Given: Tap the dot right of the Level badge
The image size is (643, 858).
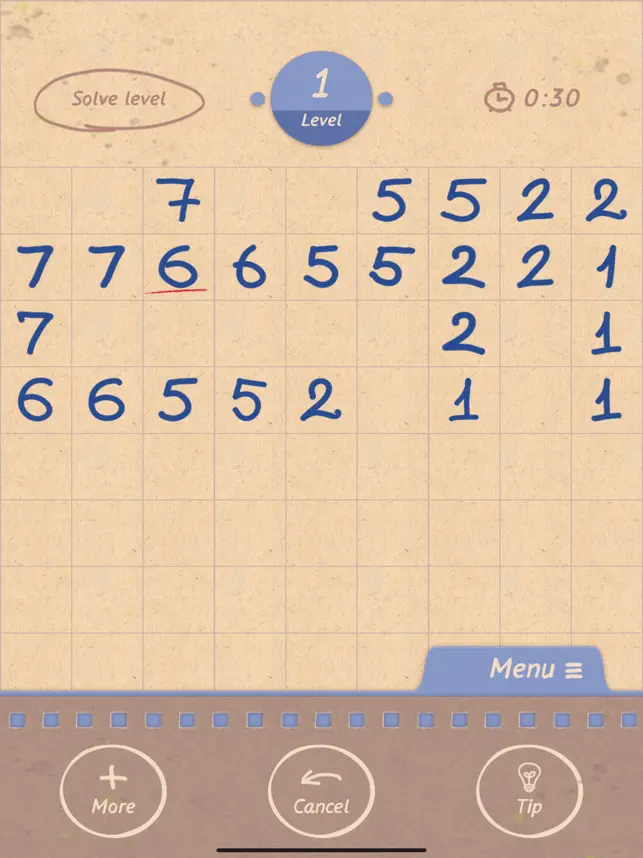Looking at the screenshot, I should (x=386, y=99).
